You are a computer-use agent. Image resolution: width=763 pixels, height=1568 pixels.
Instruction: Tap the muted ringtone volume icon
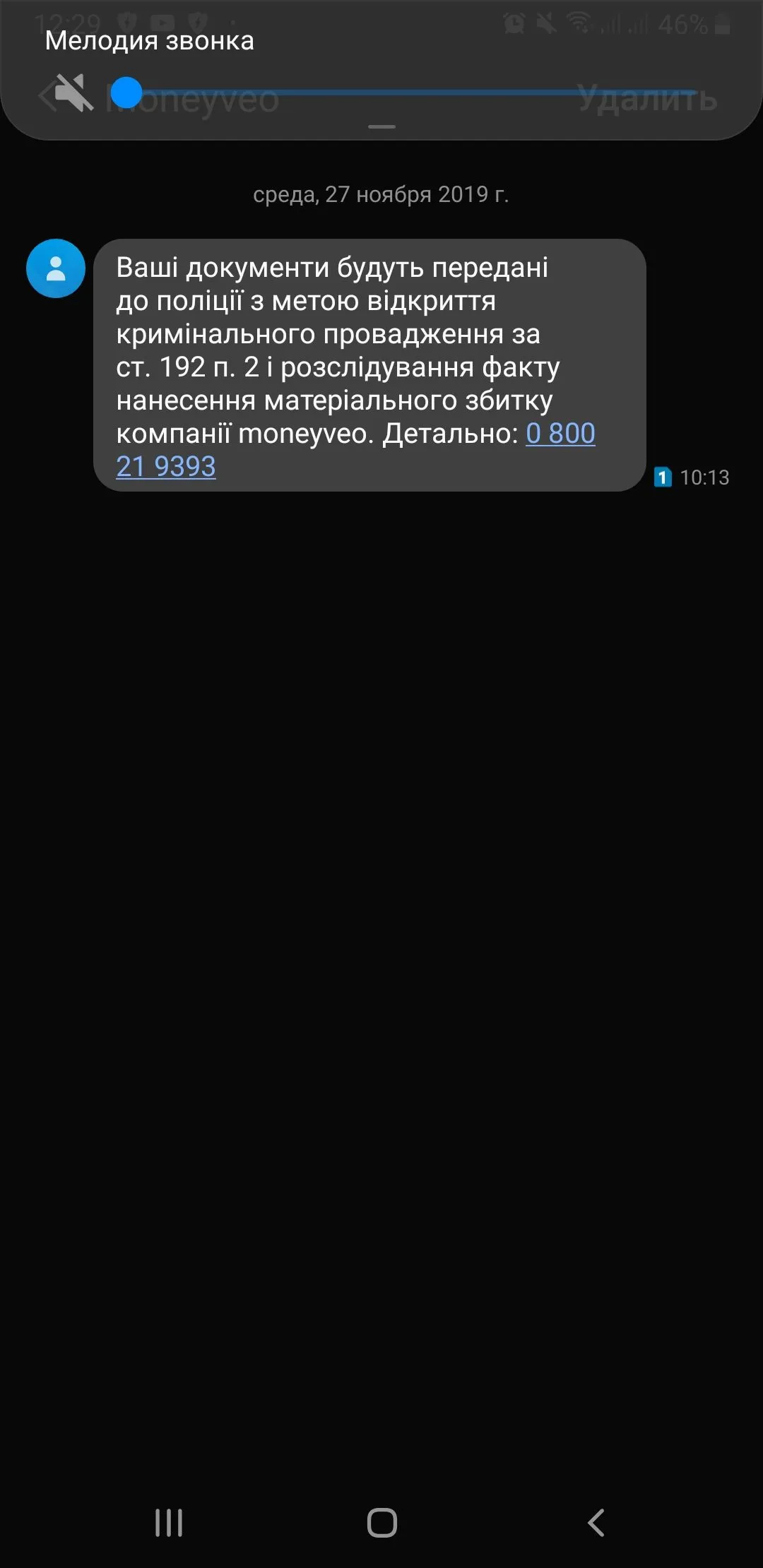74,93
